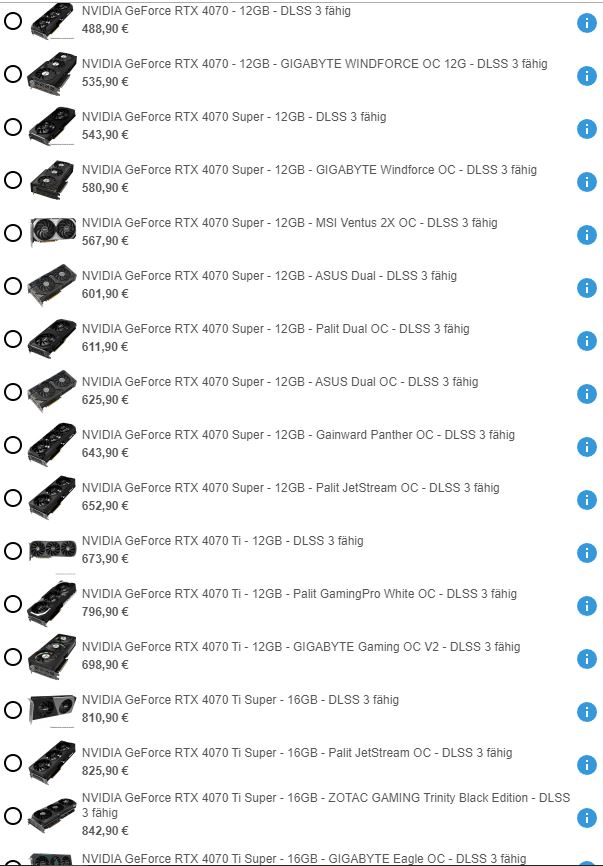Open info for RTX 4070 Ti Super Palit JetStream OC
The height and width of the screenshot is (866, 603).
(x=587, y=765)
